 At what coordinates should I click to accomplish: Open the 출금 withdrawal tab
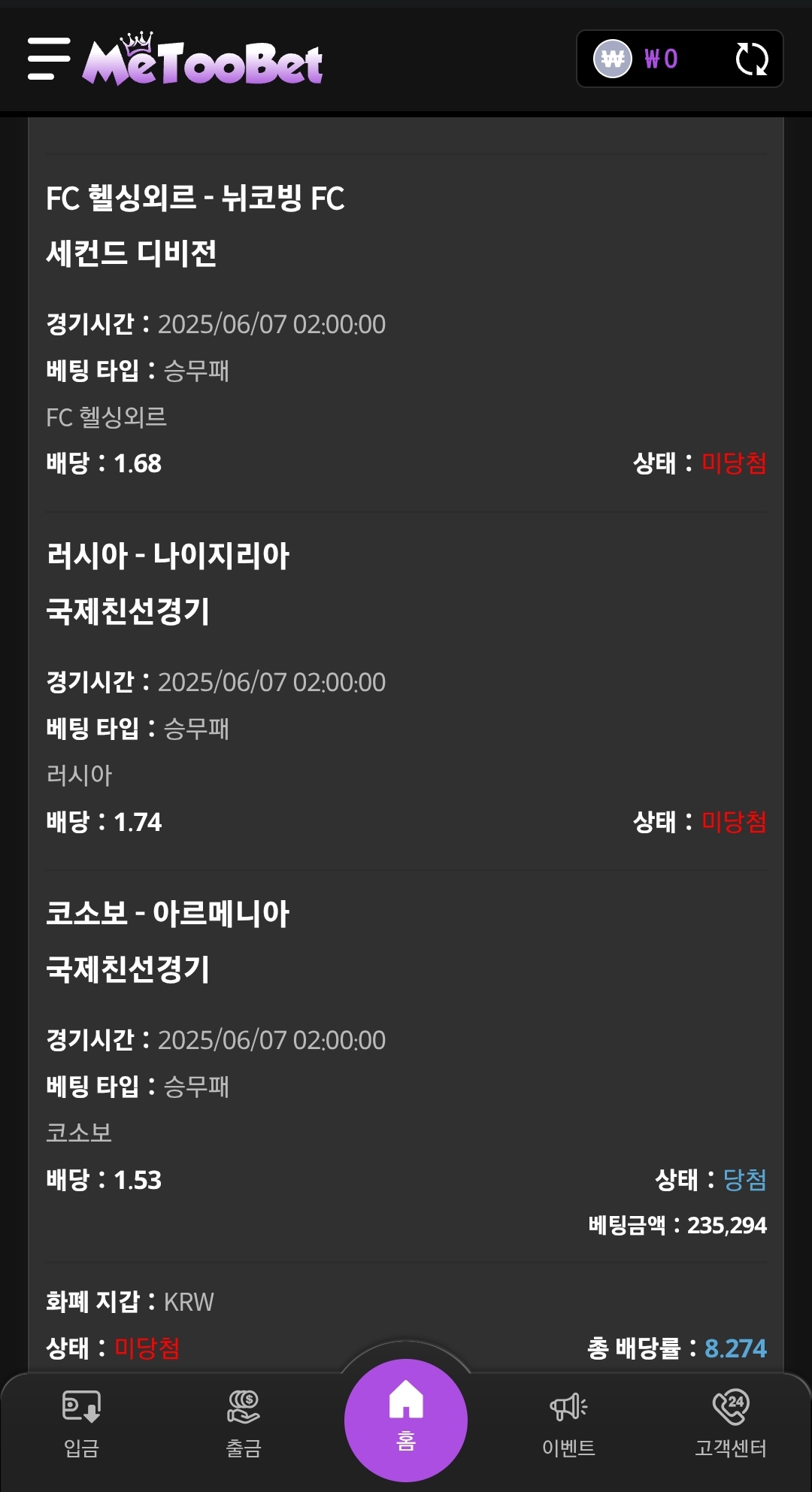tap(244, 1424)
